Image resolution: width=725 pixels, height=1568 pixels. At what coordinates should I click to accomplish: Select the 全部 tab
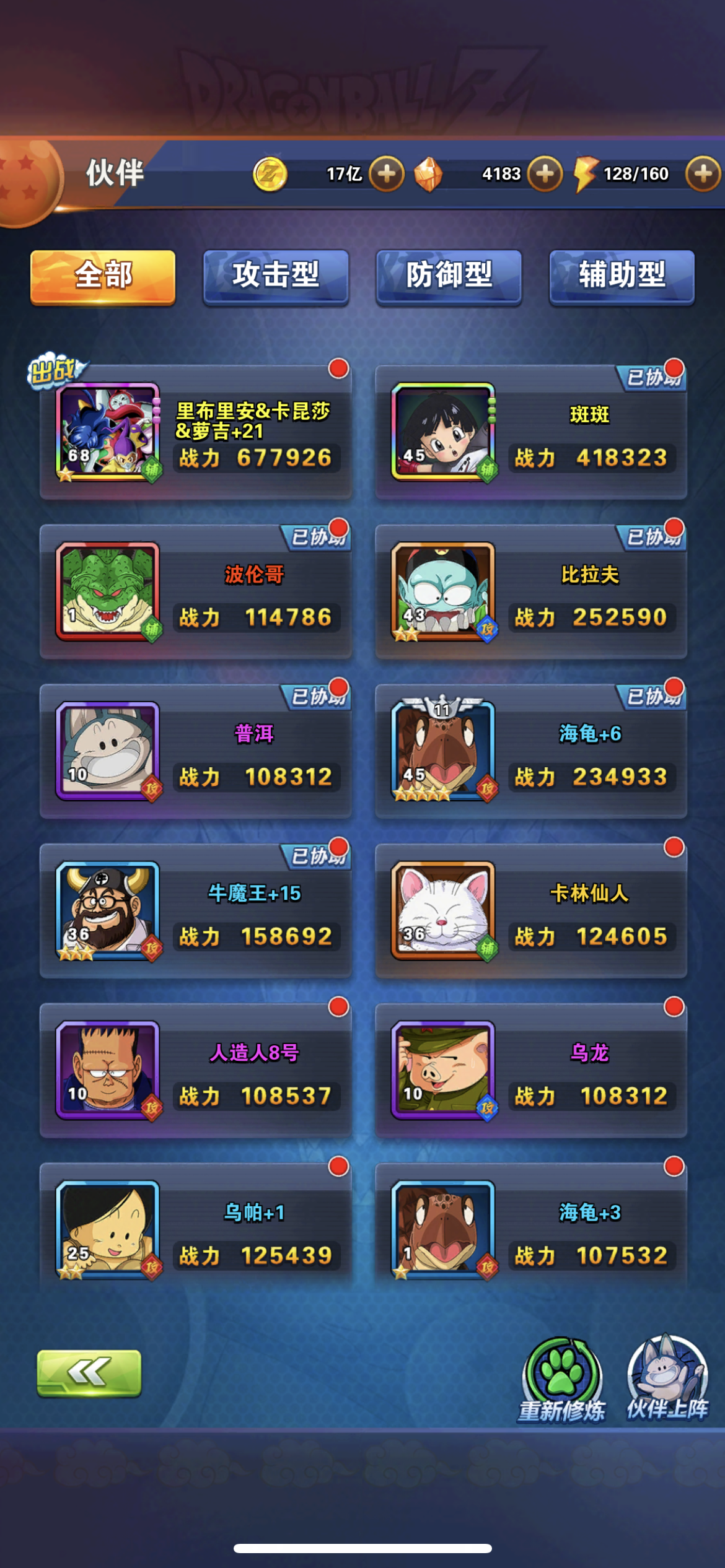(103, 276)
